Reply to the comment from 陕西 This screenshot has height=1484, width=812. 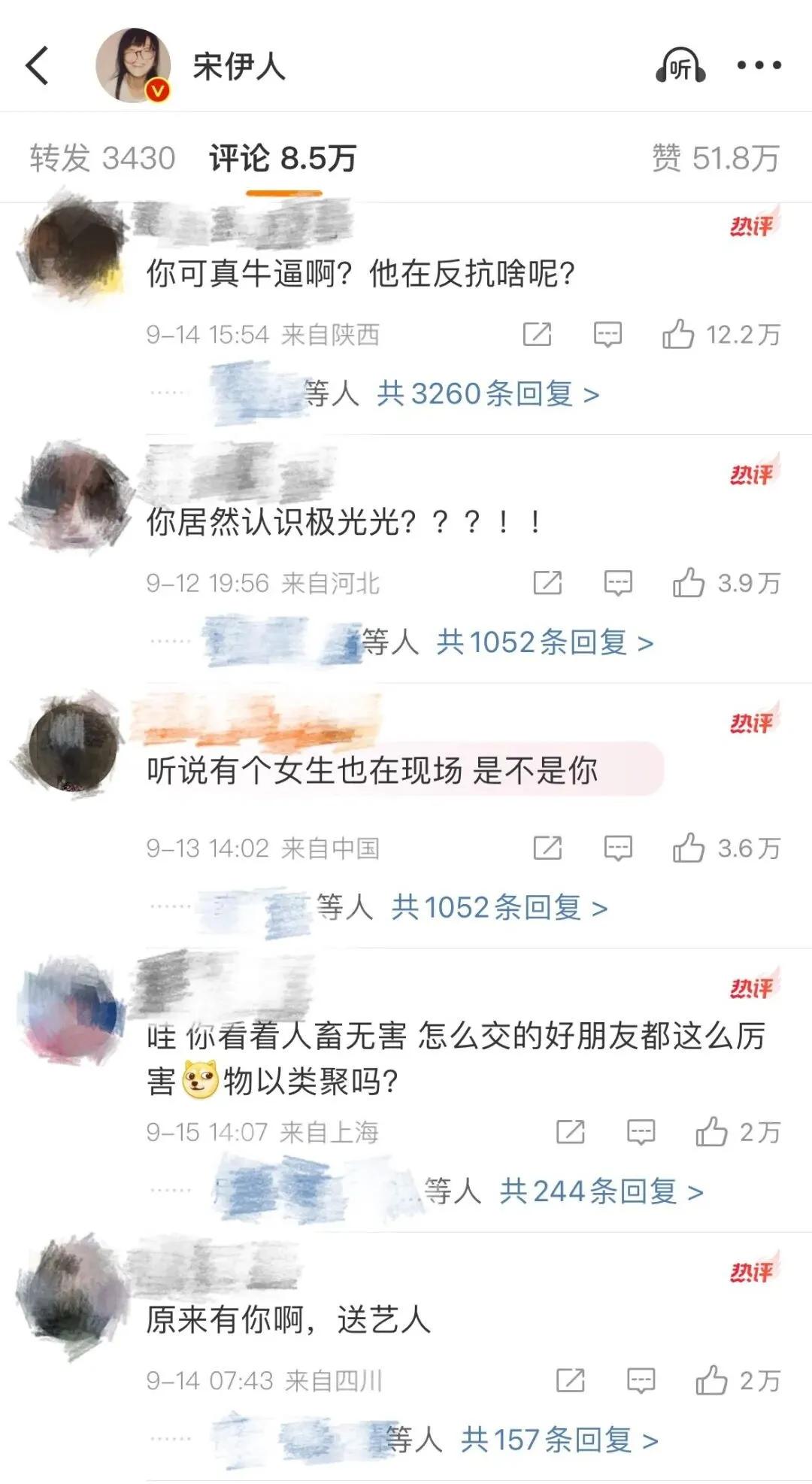click(607, 334)
